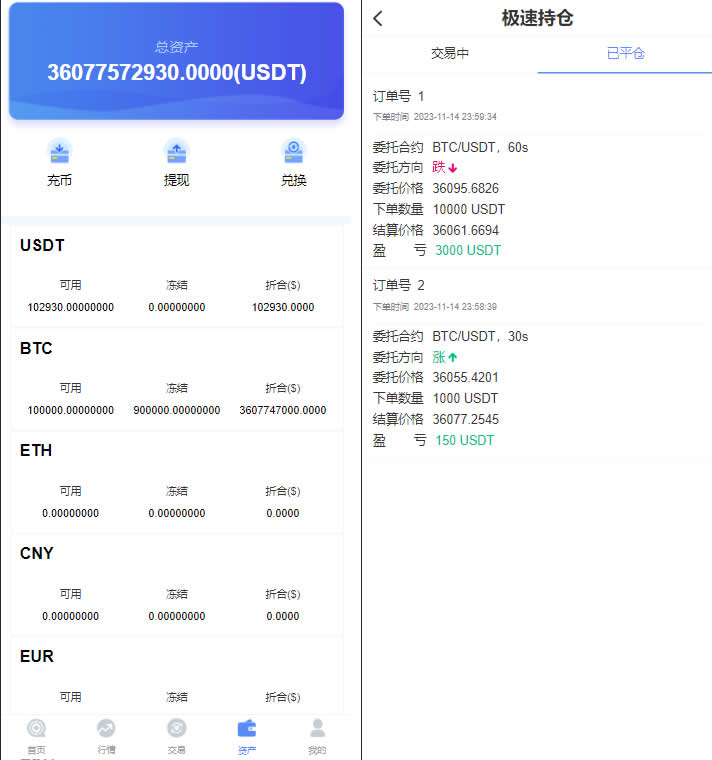The height and width of the screenshot is (760, 712).
Task: Open 充币 to deposit coins
Action: click(59, 164)
